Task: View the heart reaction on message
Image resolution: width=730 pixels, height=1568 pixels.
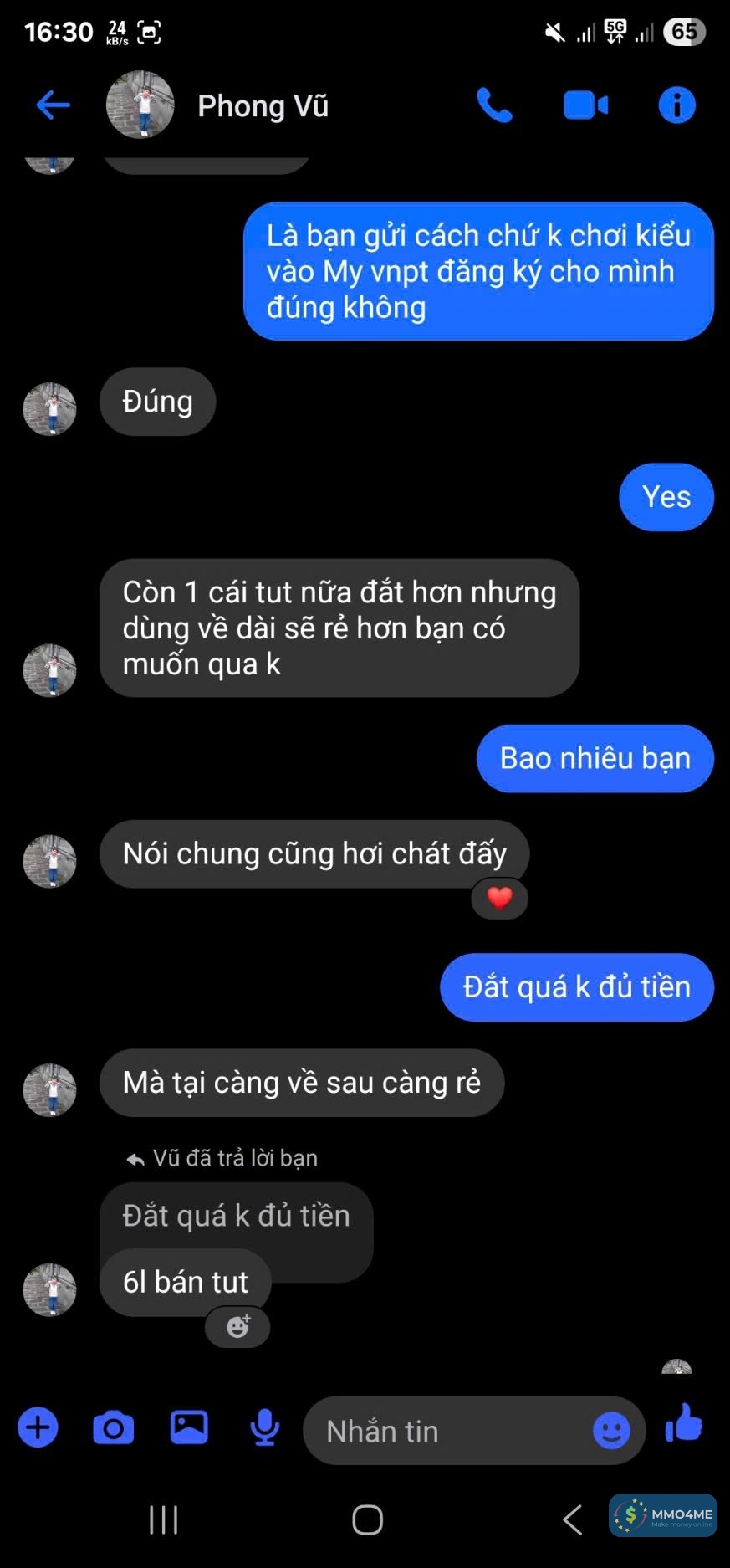Action: 499,899
